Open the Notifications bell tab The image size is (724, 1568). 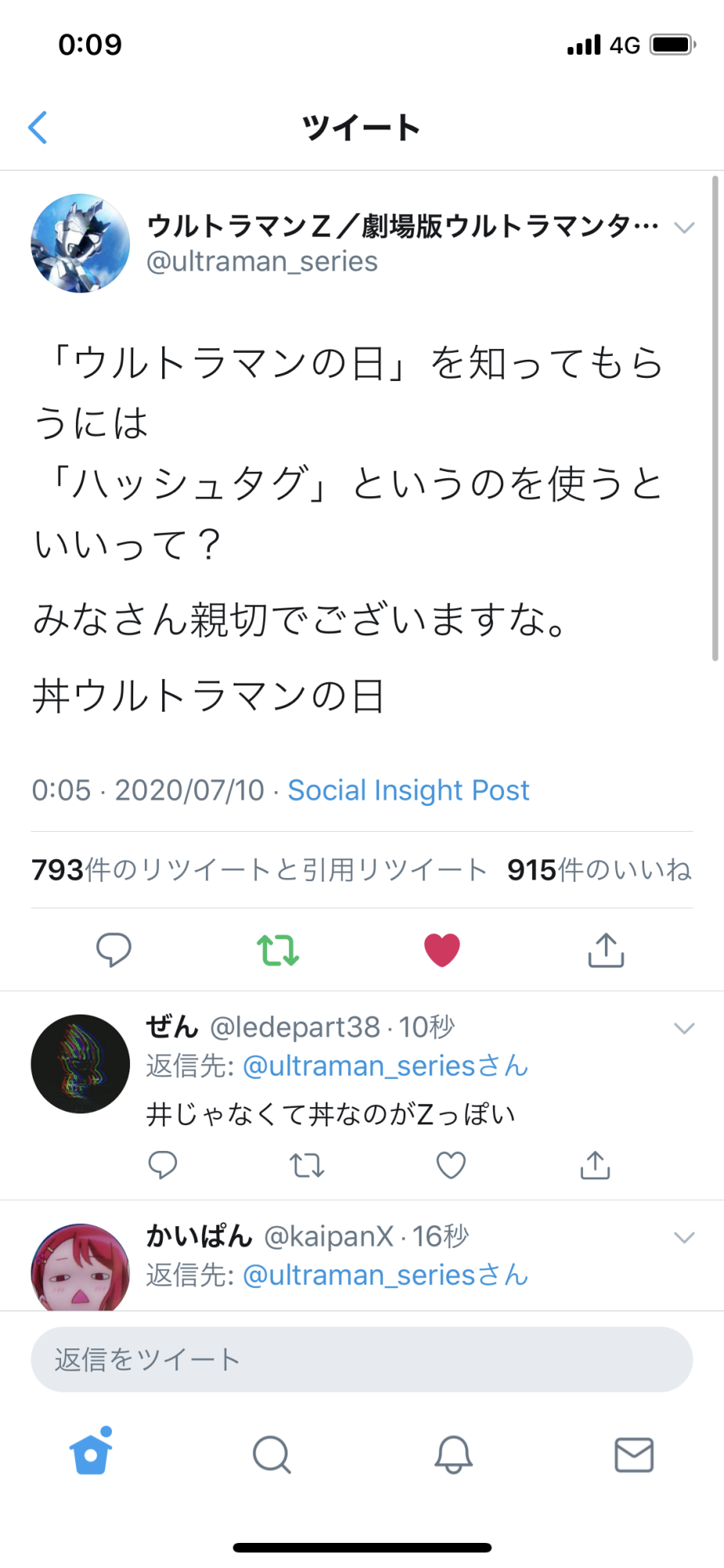click(x=453, y=1455)
